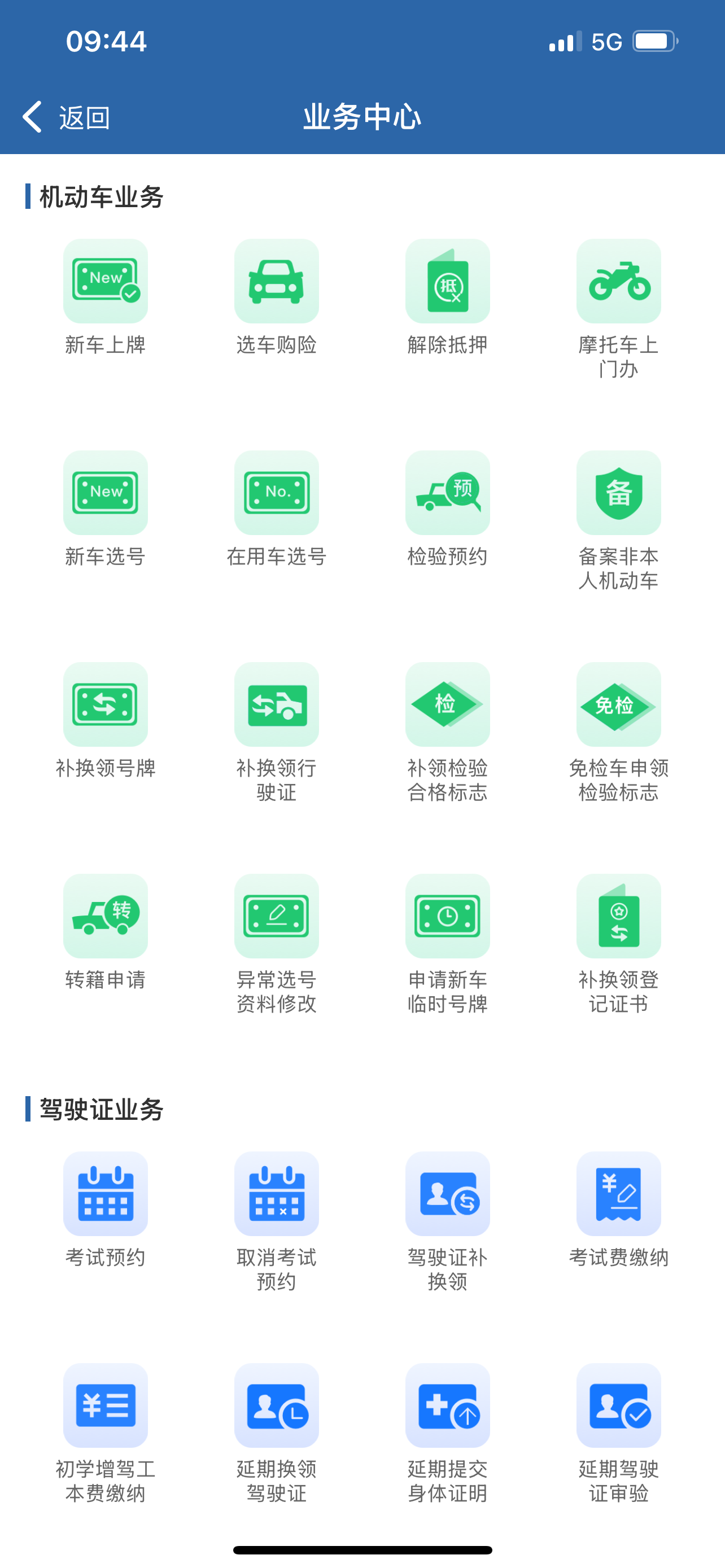Select 备案非本人机动车
Viewport: 725px width, 1568px height.
click(618, 492)
